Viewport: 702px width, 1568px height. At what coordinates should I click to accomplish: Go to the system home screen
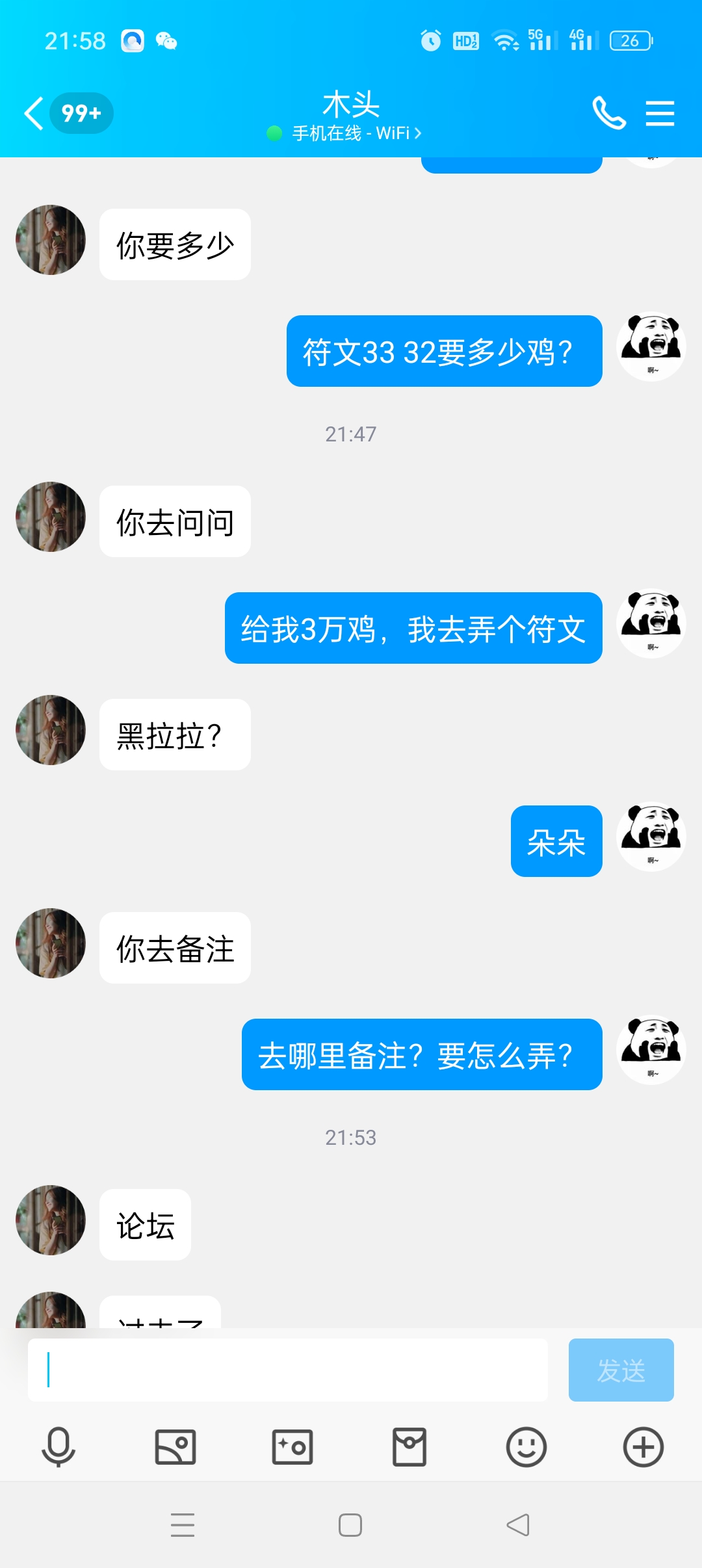point(350,1525)
